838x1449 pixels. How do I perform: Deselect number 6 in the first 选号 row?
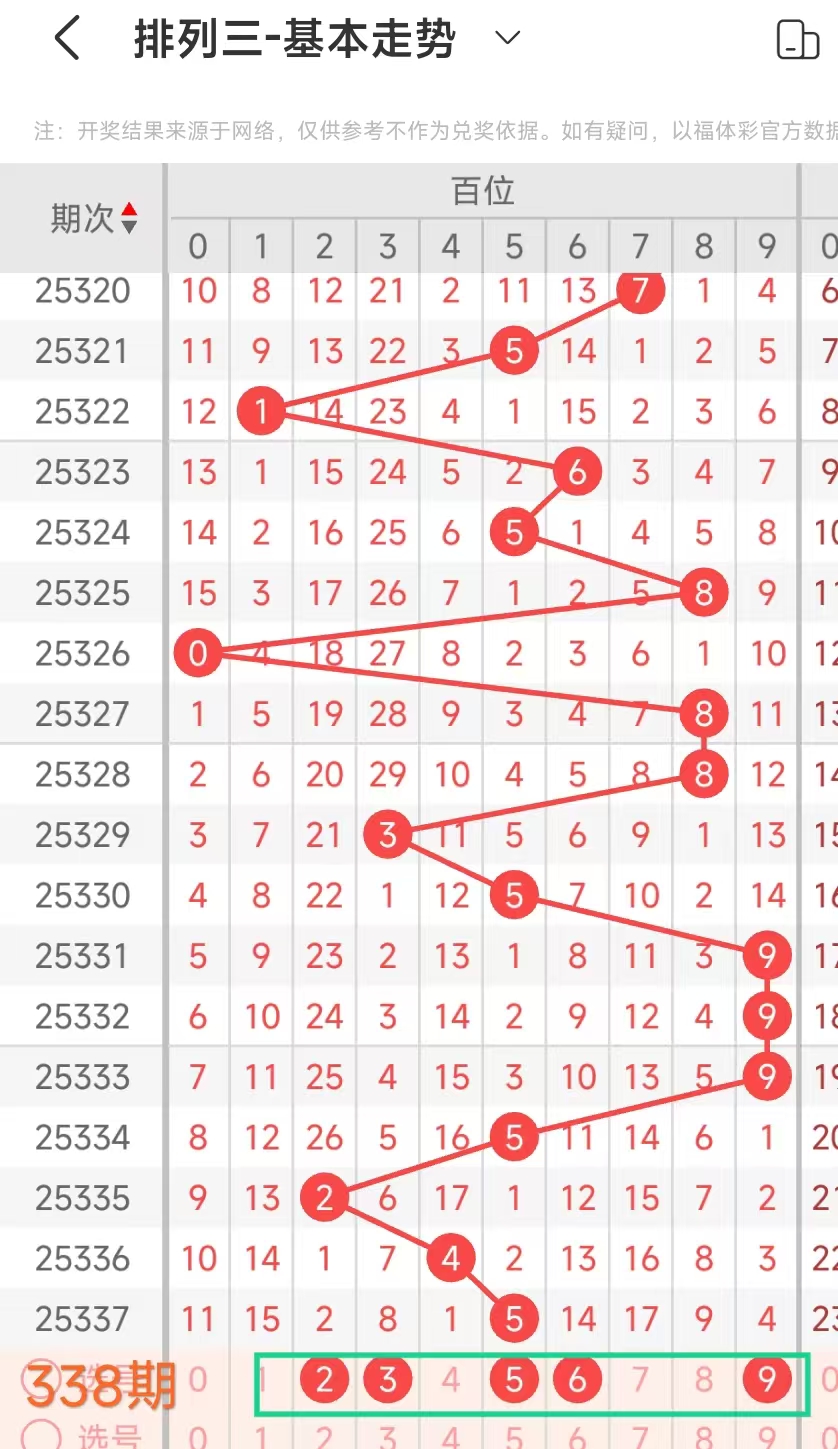click(x=577, y=1381)
